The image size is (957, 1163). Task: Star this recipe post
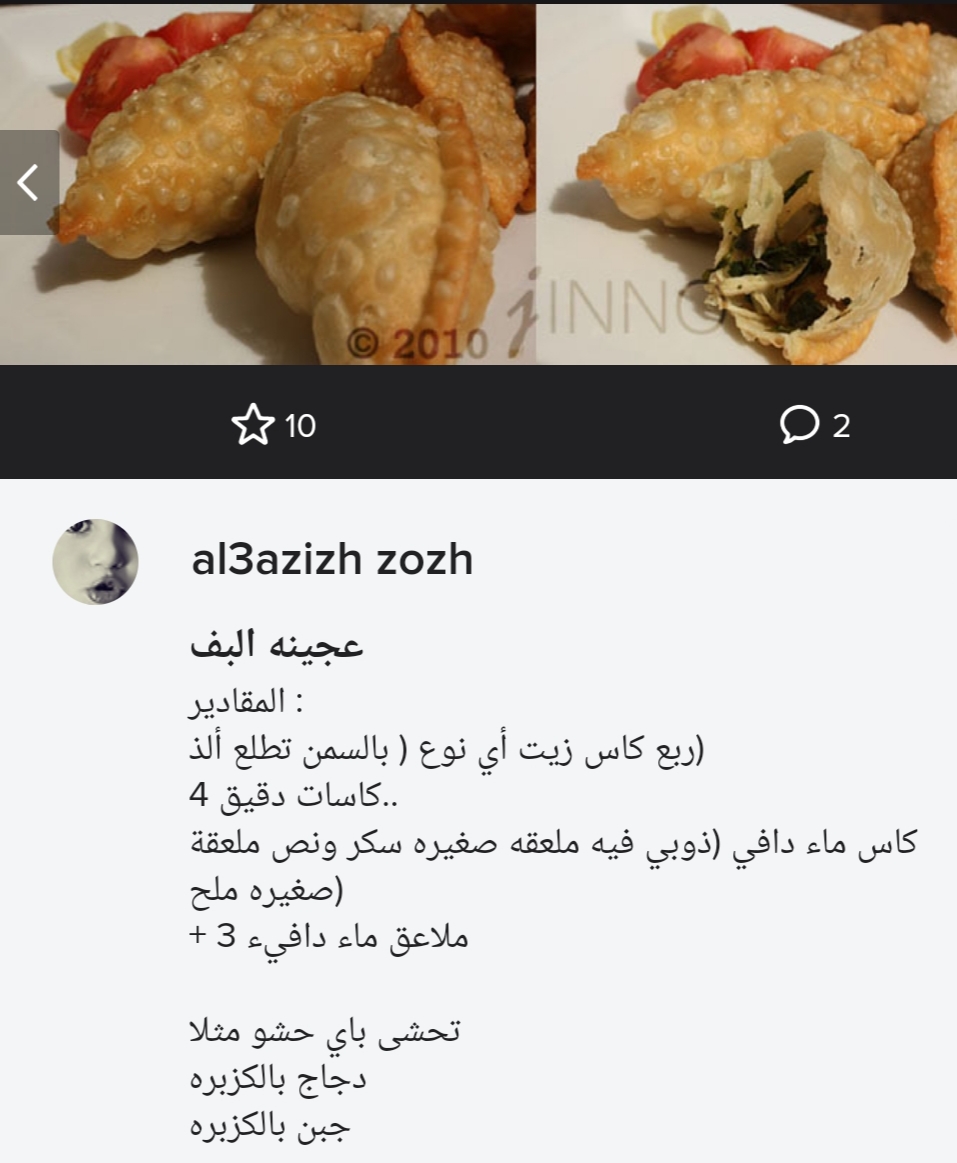[x=252, y=425]
